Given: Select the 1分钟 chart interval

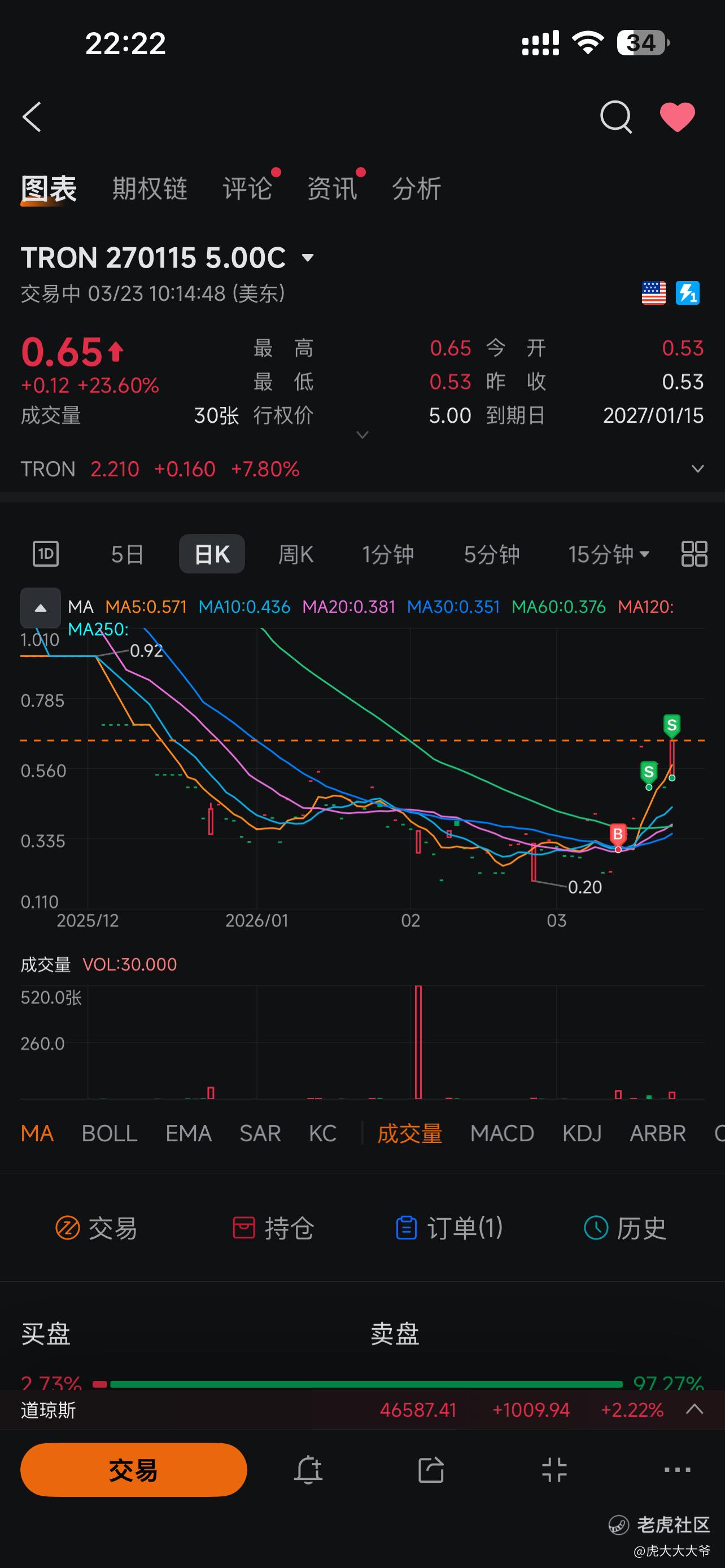Looking at the screenshot, I should pyautogui.click(x=388, y=554).
